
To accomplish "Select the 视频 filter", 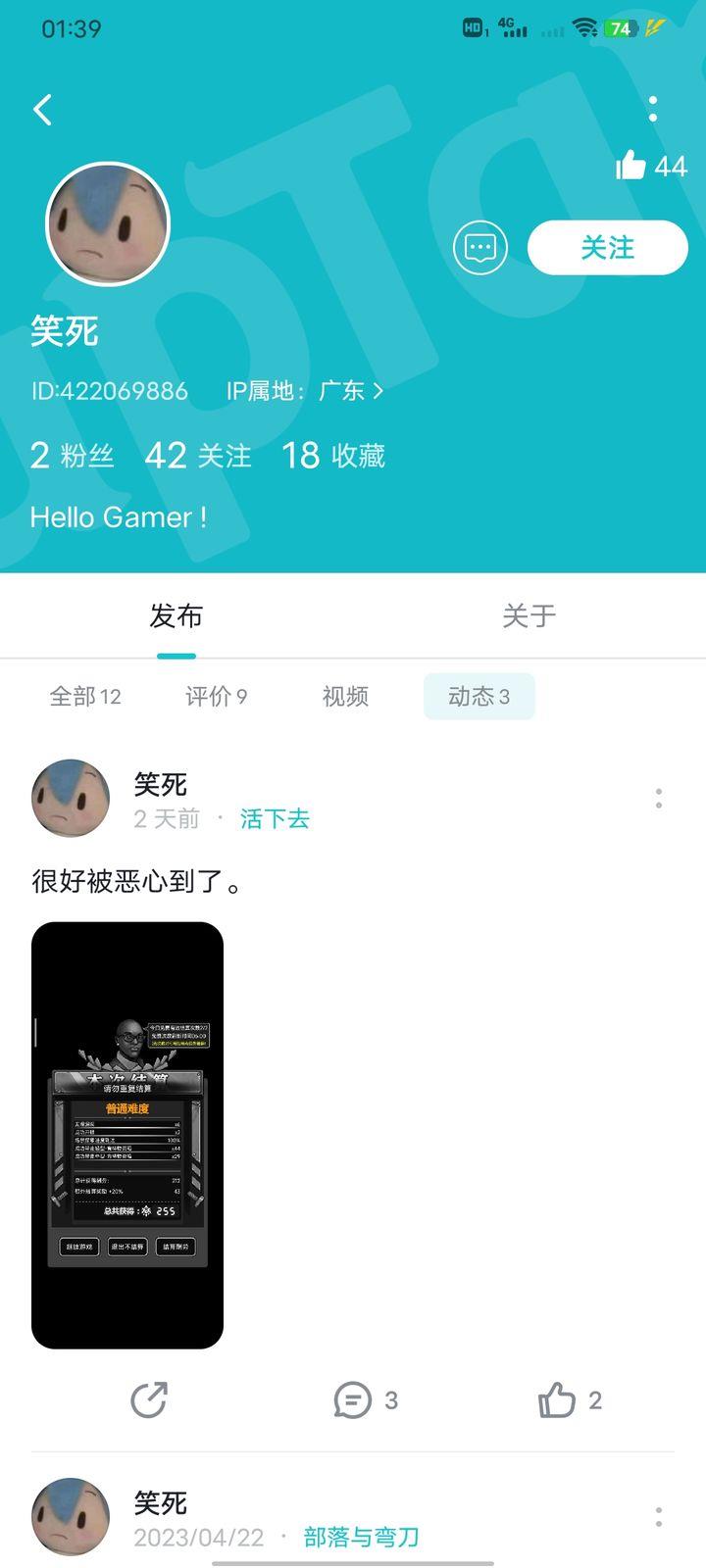I will (345, 697).
